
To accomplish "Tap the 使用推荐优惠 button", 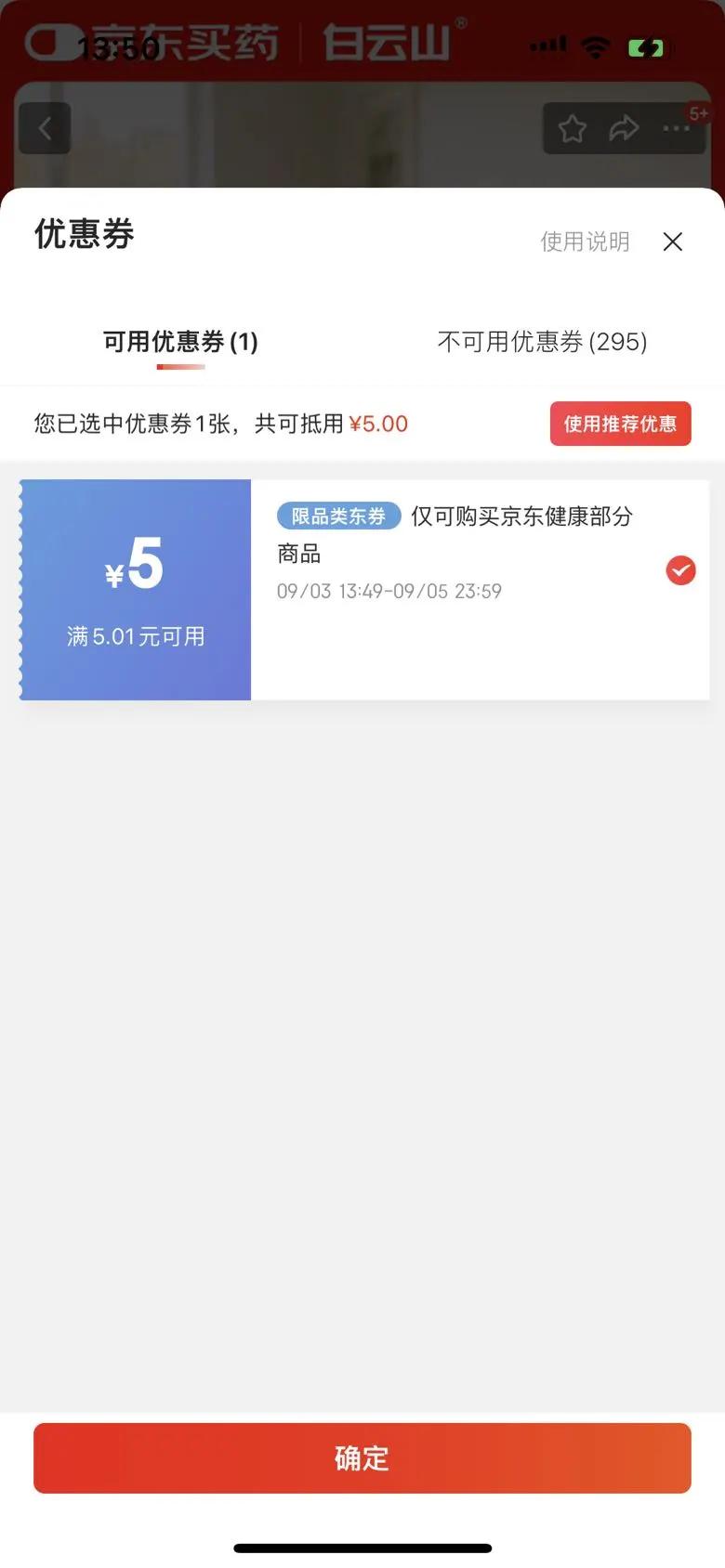I will click(620, 424).
